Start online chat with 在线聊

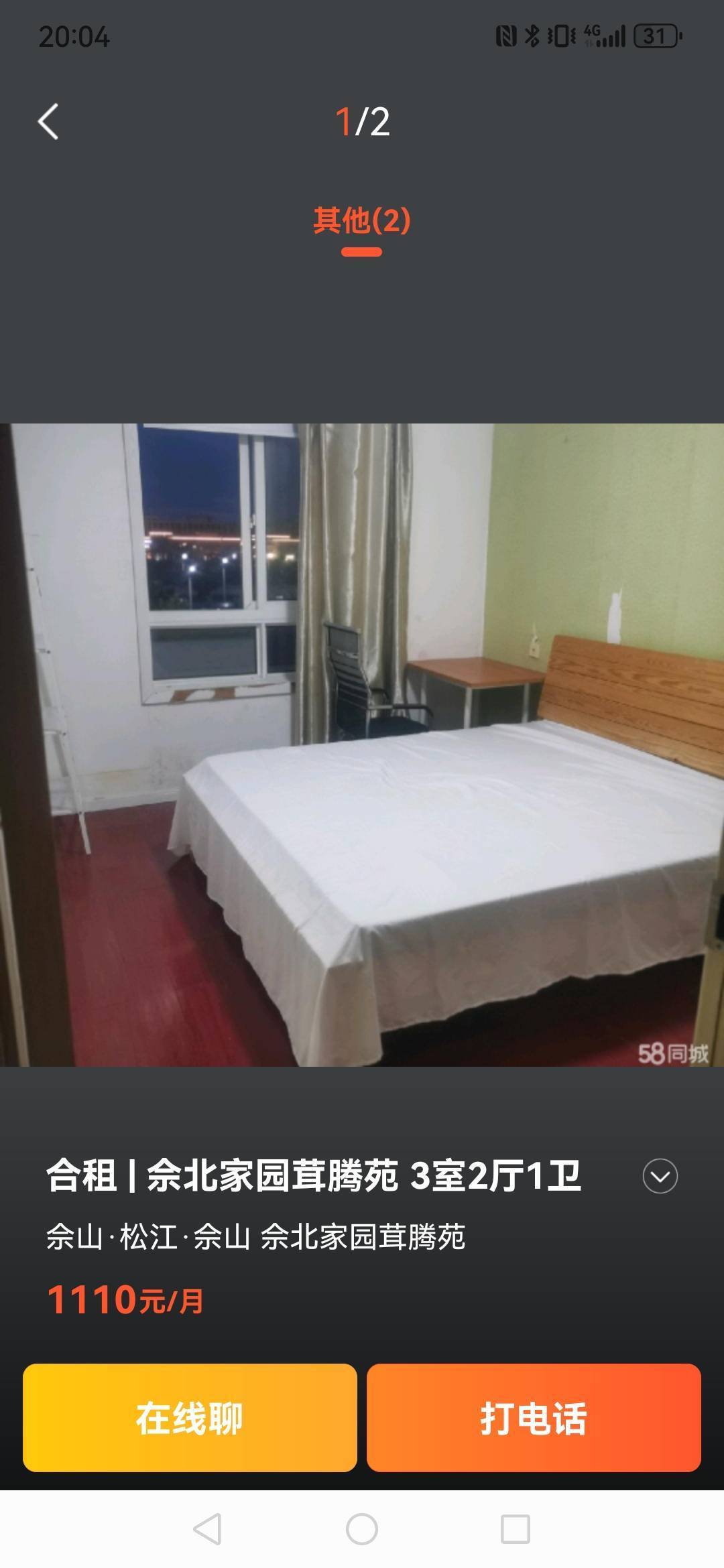click(x=190, y=1418)
